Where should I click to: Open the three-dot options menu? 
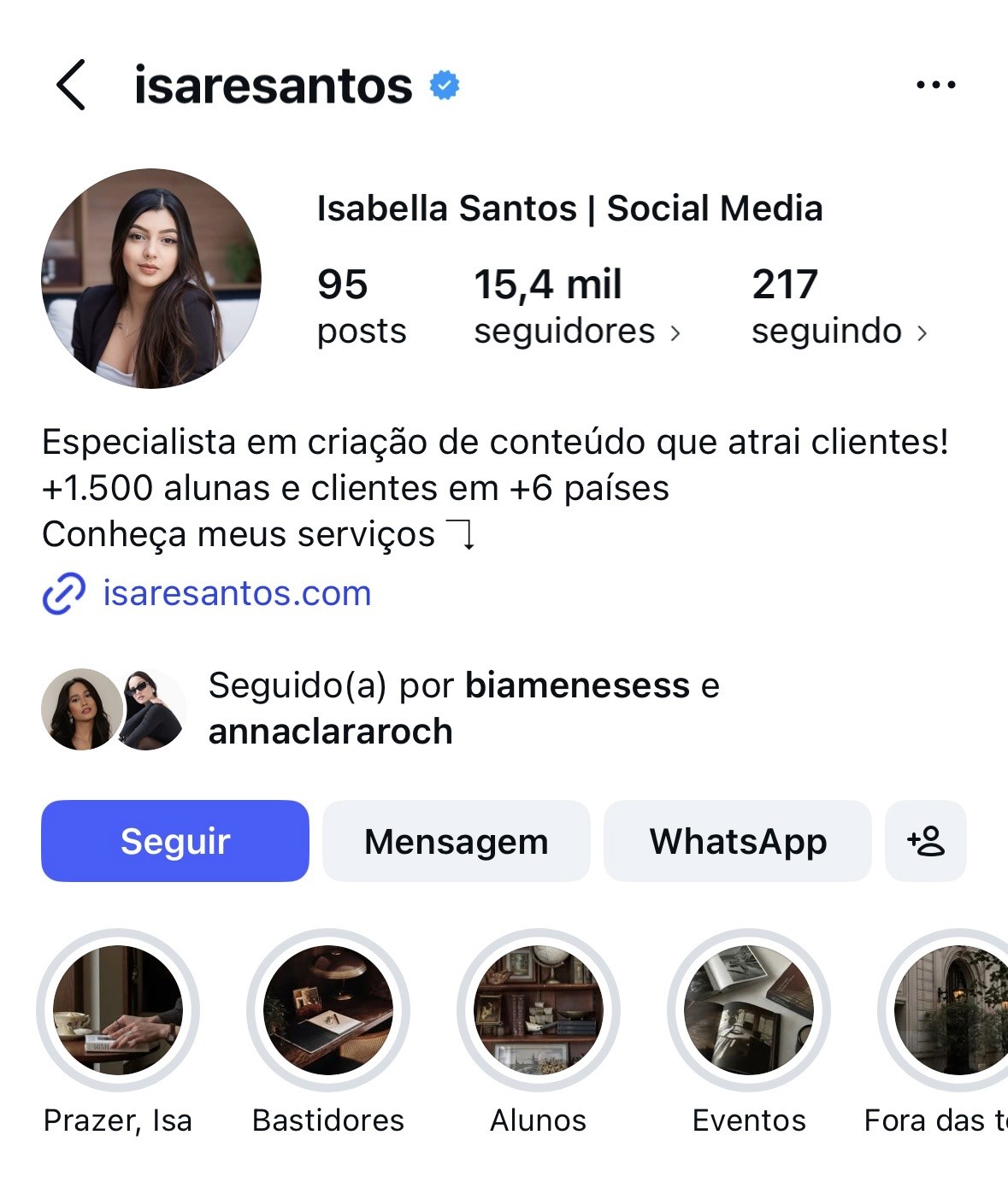[935, 85]
